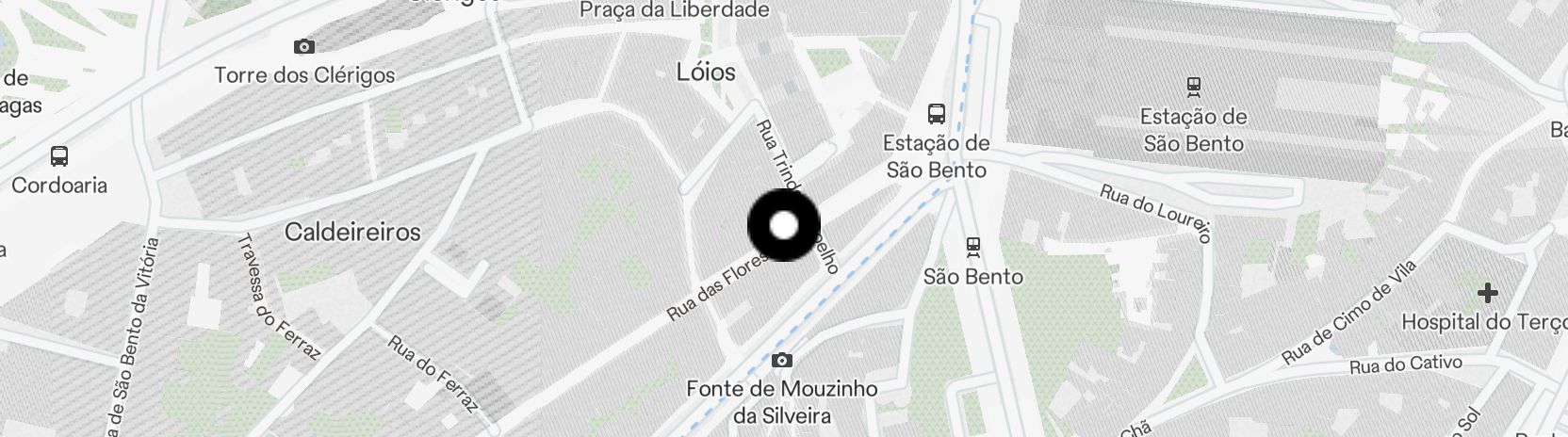
Task: Open the Estação de São Bento bus stop
Action: pyautogui.click(x=936, y=115)
